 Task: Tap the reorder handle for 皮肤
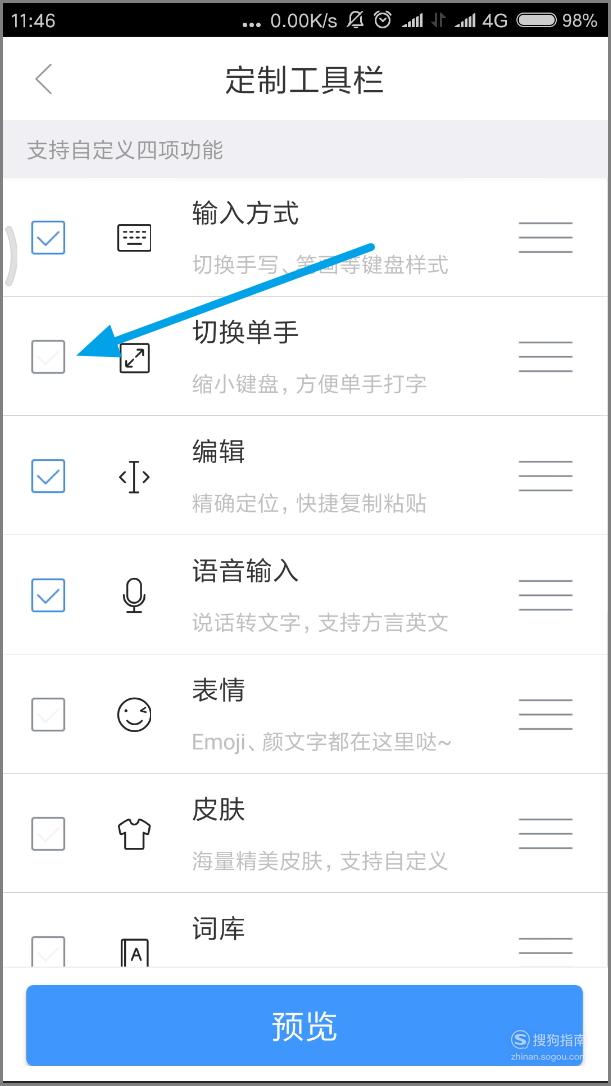pyautogui.click(x=545, y=833)
